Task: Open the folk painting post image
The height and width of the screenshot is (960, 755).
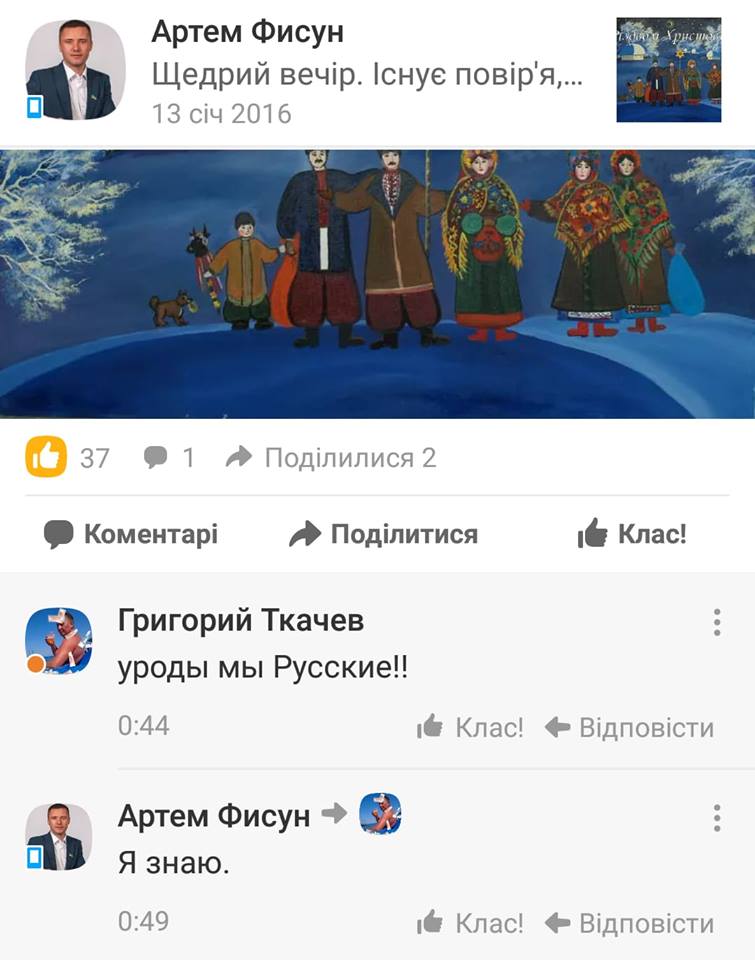Action: point(377,283)
